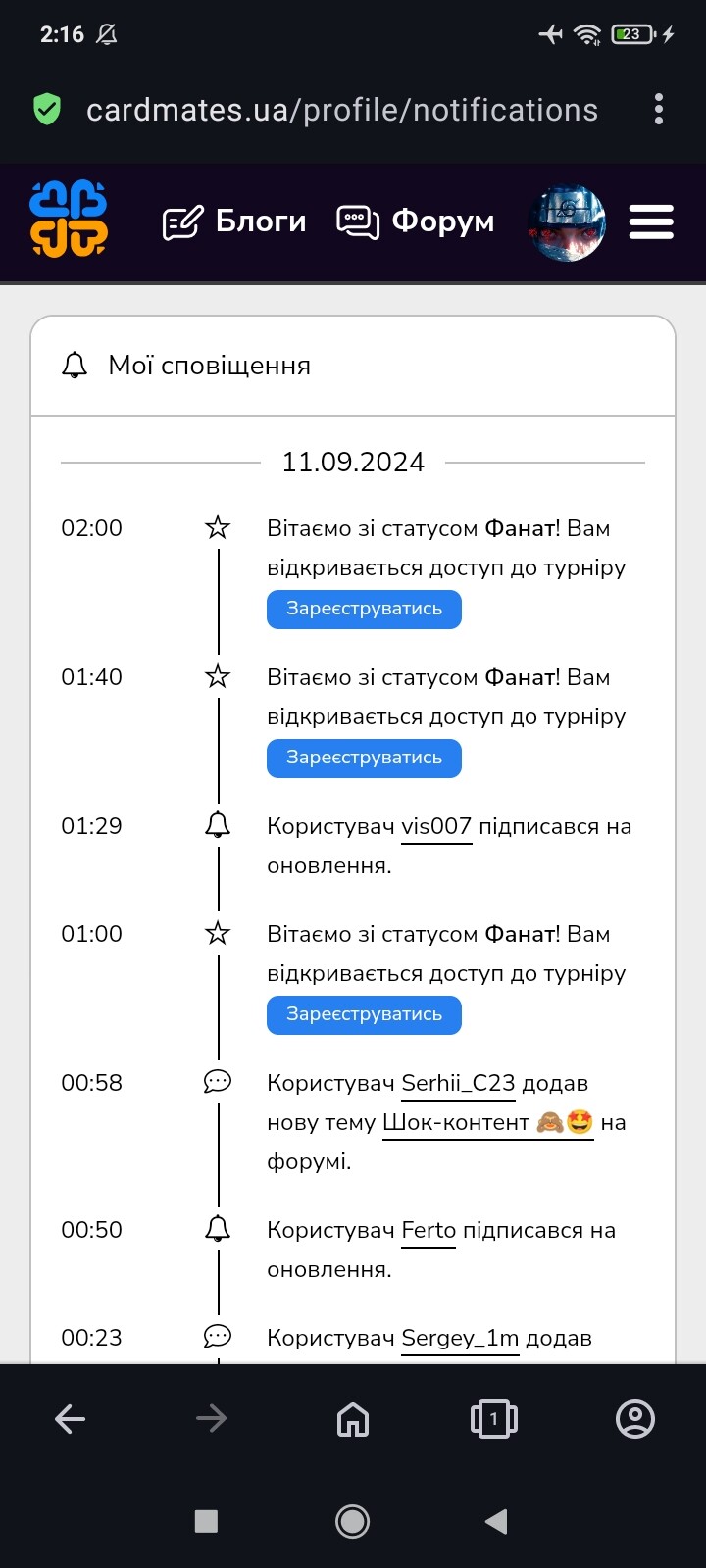
Task: Tap Зареєструватись in the 01:00 notification
Action: pos(364,1015)
